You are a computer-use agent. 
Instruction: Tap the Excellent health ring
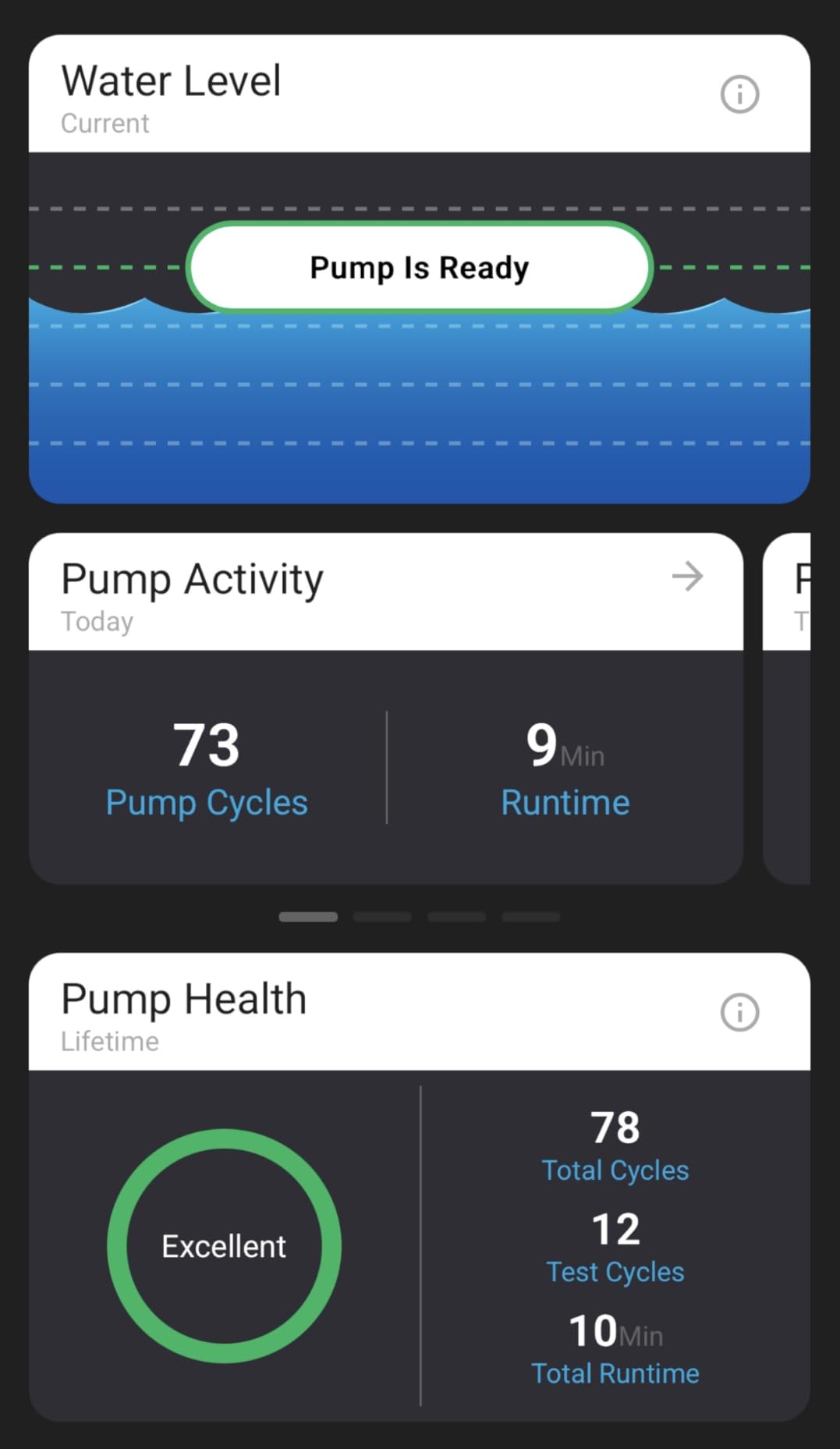click(224, 1246)
